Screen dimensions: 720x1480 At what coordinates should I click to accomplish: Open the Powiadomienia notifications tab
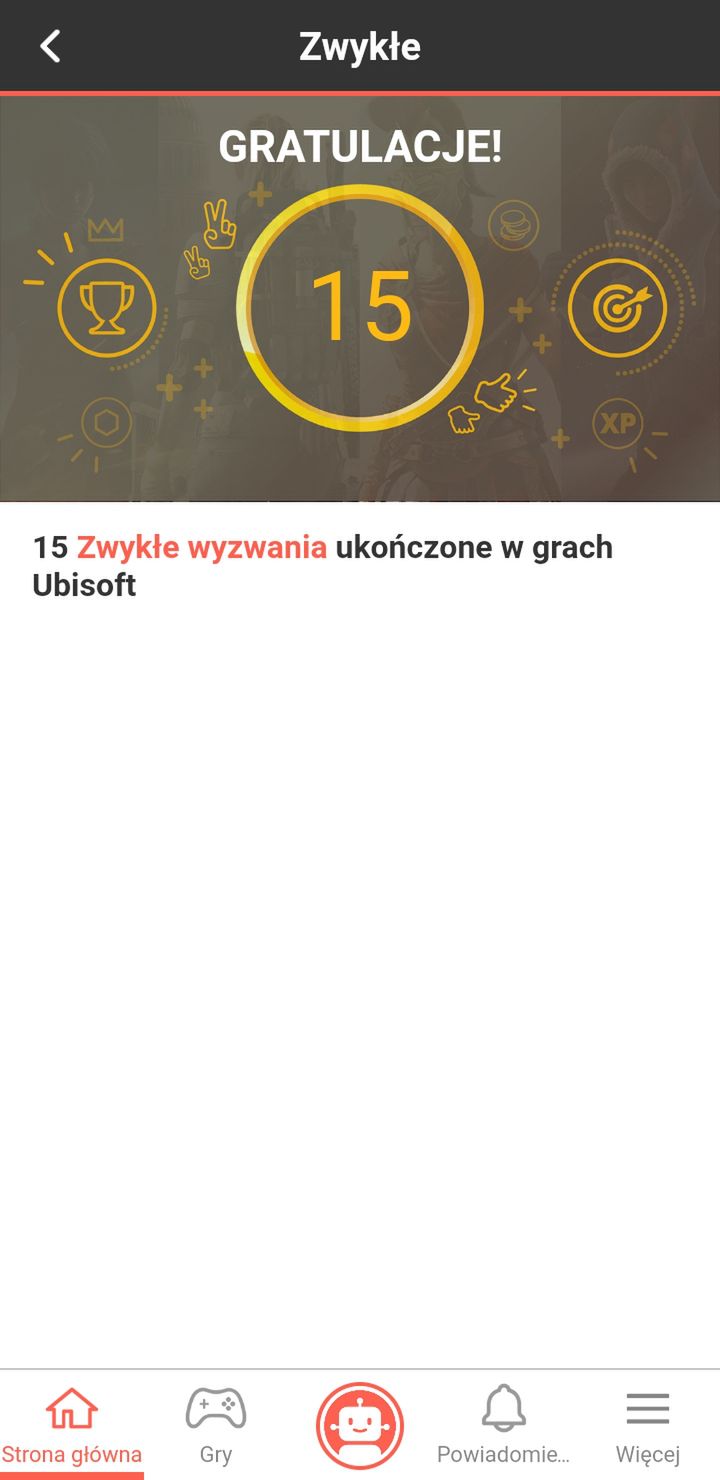[x=504, y=1425]
